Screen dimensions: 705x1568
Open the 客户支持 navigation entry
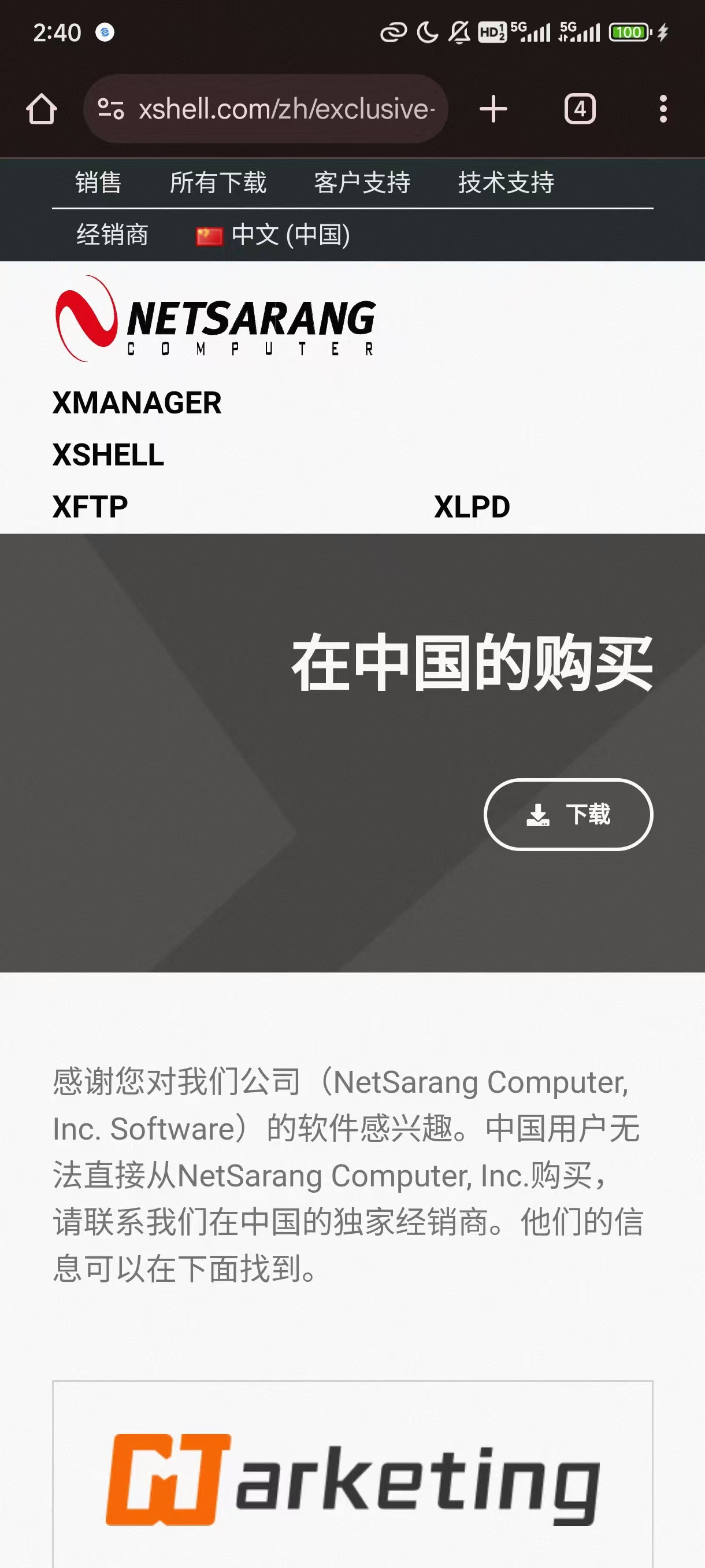362,182
